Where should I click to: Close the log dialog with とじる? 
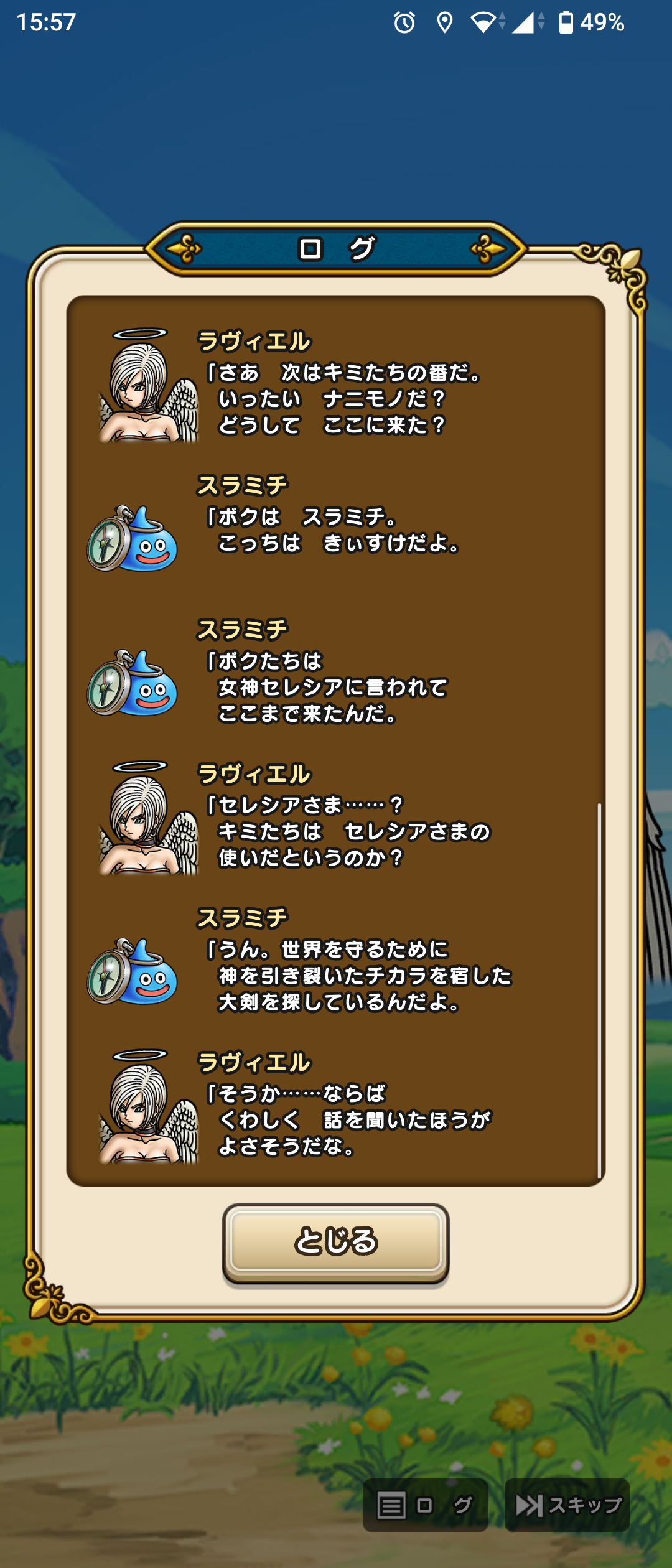(335, 1241)
